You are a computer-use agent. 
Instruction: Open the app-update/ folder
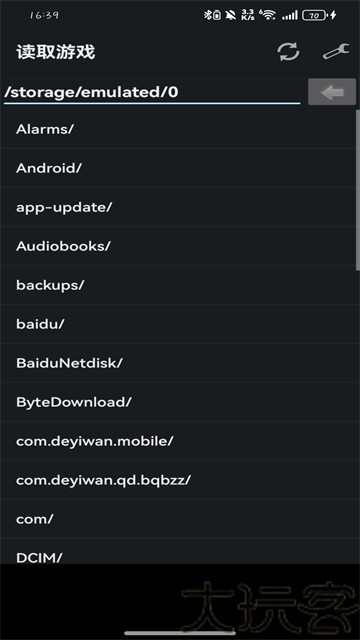coord(178,207)
